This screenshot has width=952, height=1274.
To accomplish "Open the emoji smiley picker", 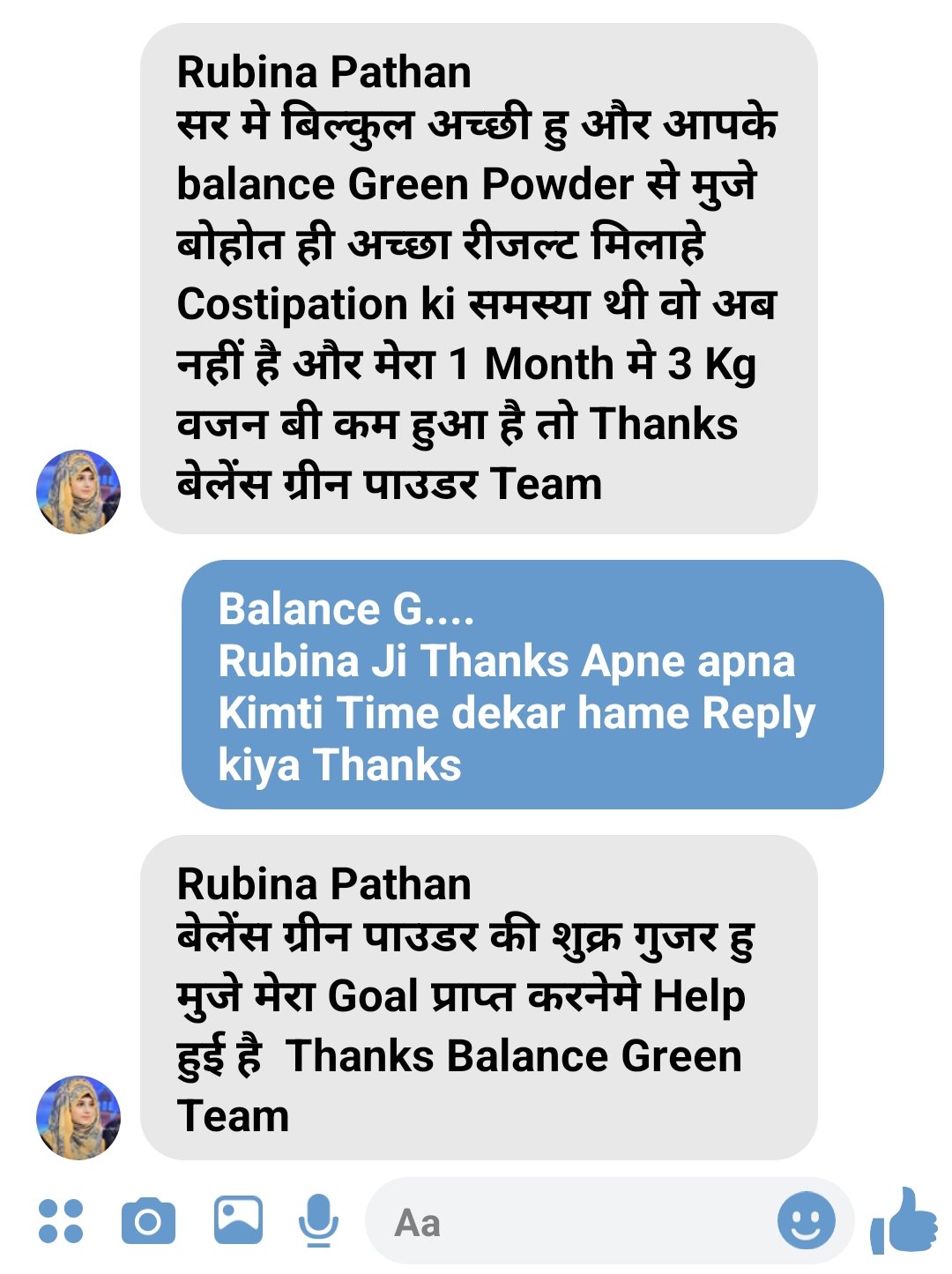I will (806, 1221).
